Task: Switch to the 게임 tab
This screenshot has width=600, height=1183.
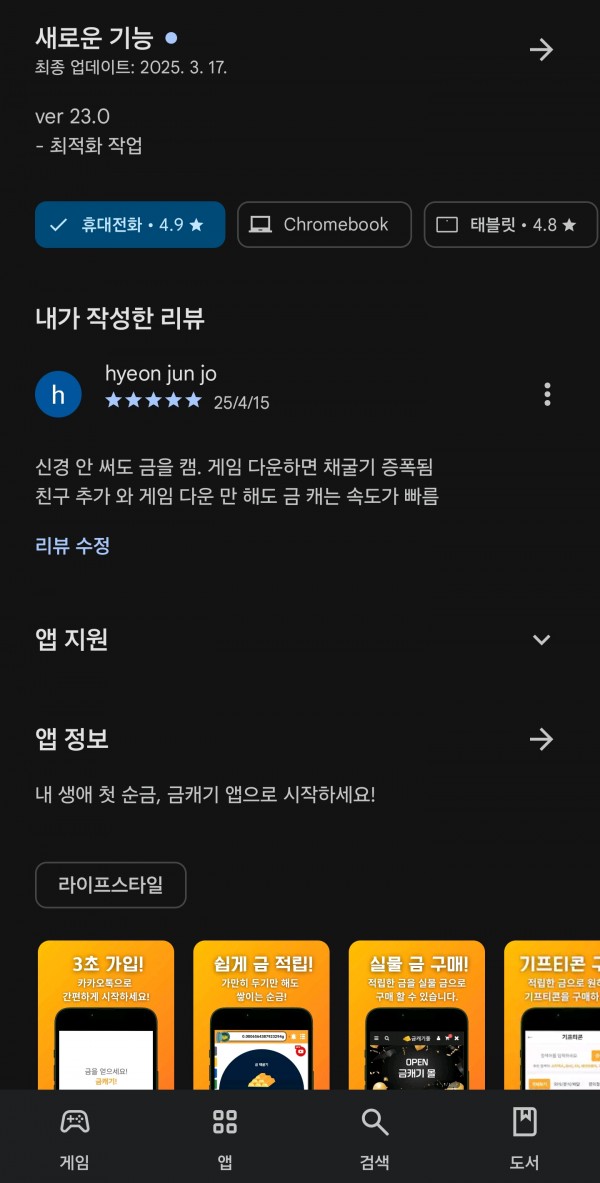Action: point(75,1138)
